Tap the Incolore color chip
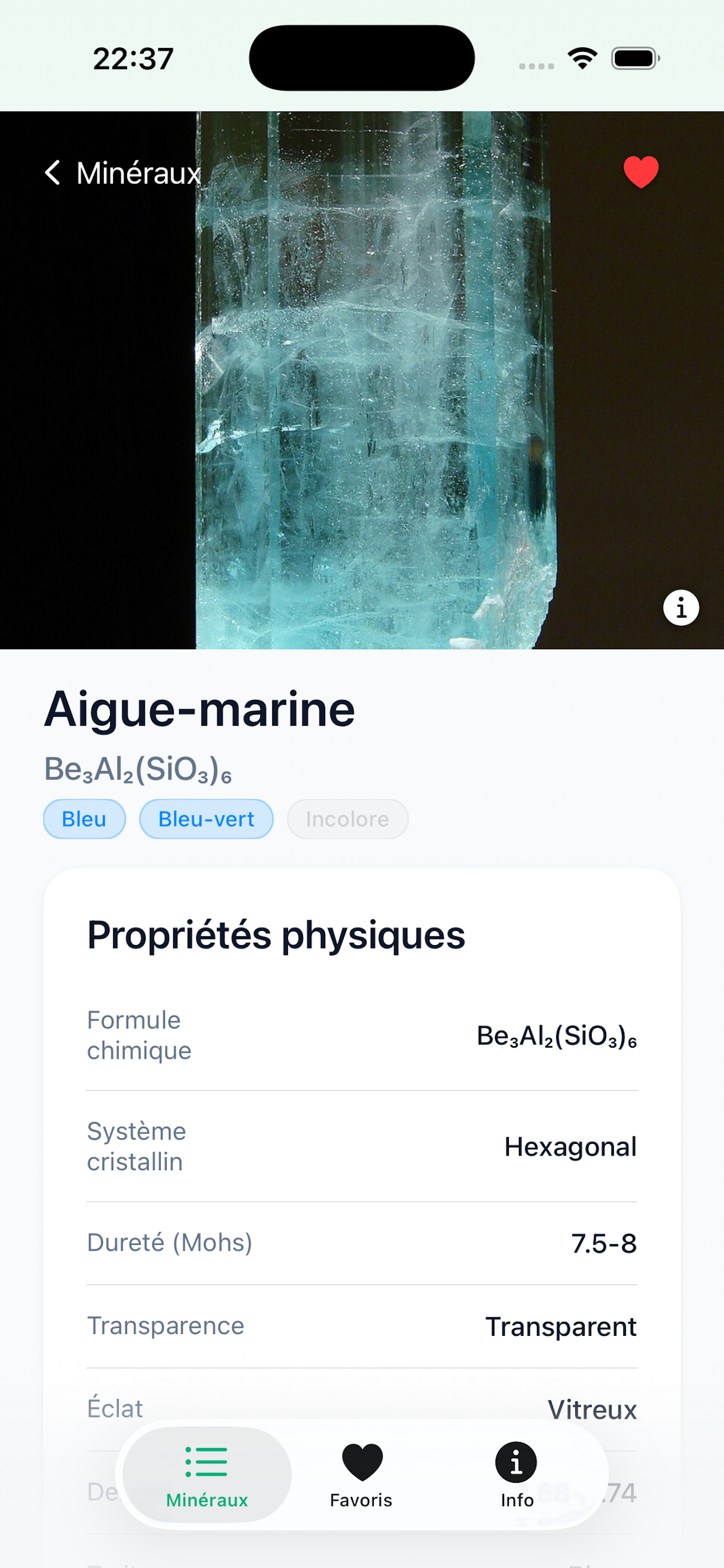The height and width of the screenshot is (1568, 724). point(347,818)
